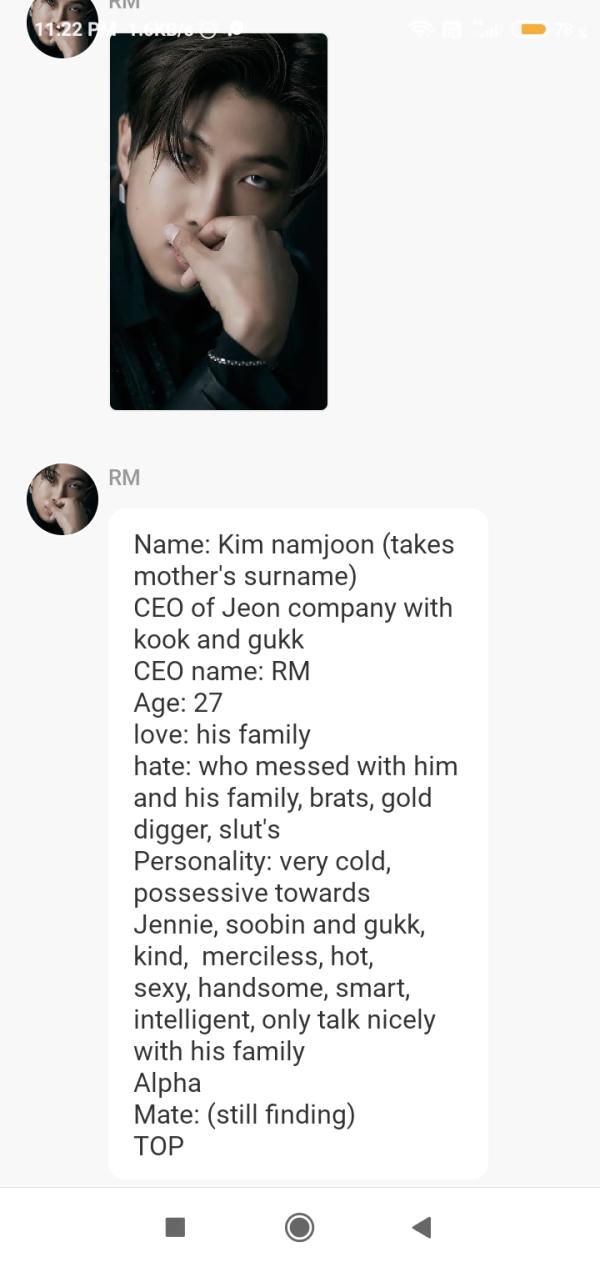This screenshot has width=600, height=1267.
Task: Go back using the system back button
Action: pyautogui.click(x=422, y=1227)
